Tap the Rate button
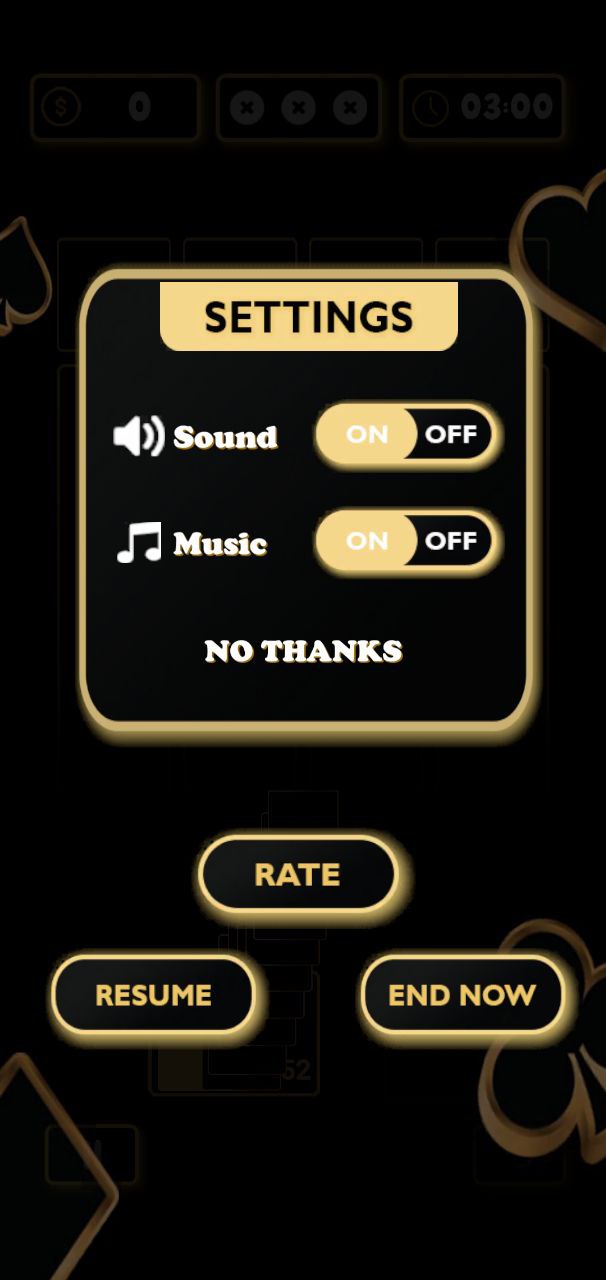 298,875
